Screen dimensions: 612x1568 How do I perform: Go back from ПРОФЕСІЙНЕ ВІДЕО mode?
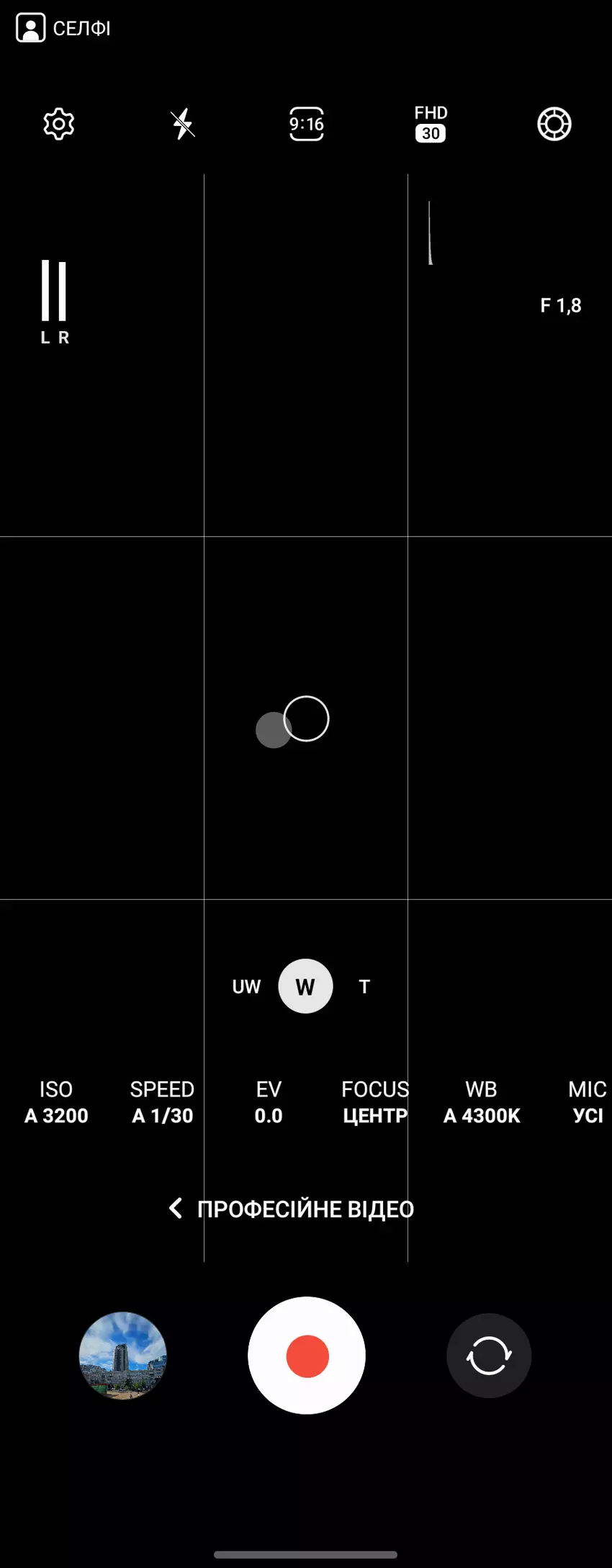click(x=176, y=1208)
